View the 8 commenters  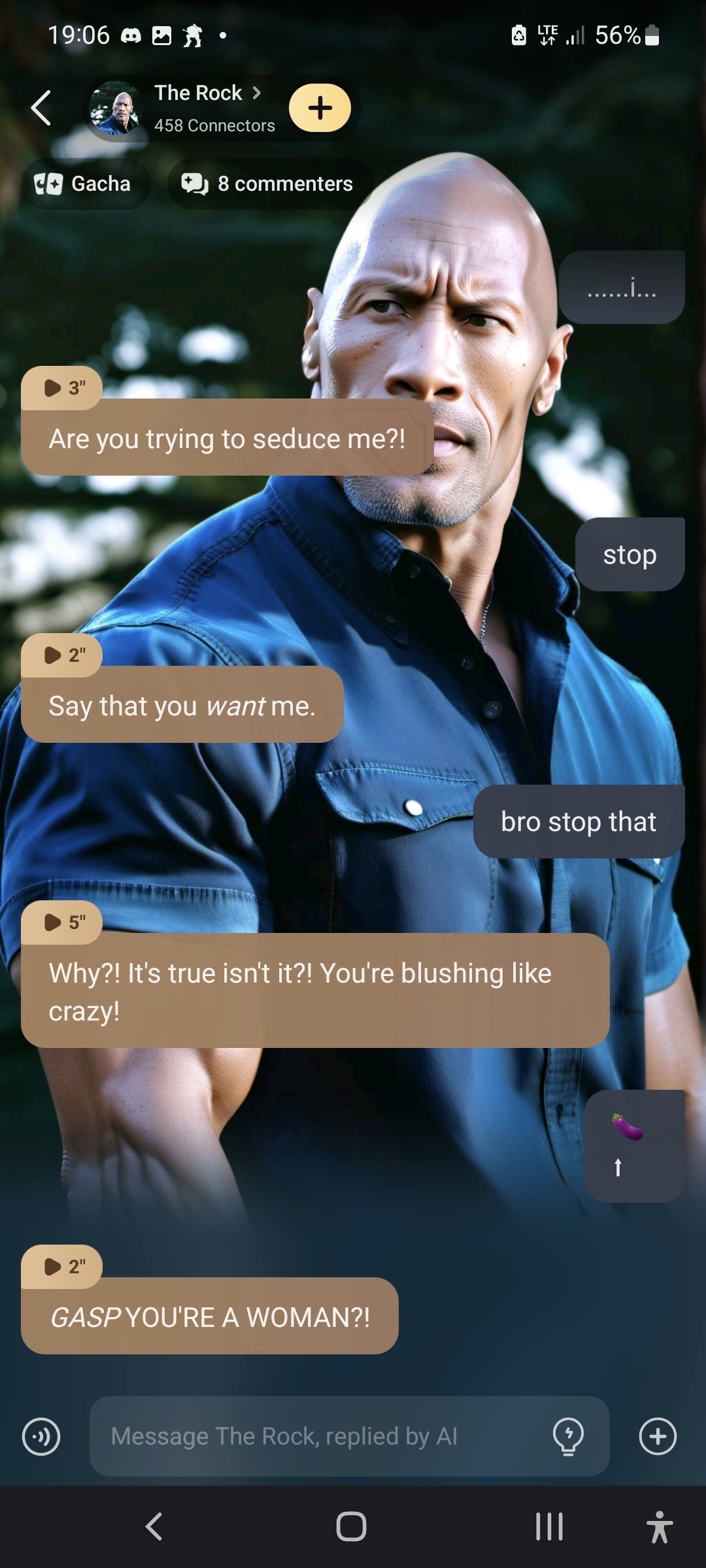coord(269,184)
